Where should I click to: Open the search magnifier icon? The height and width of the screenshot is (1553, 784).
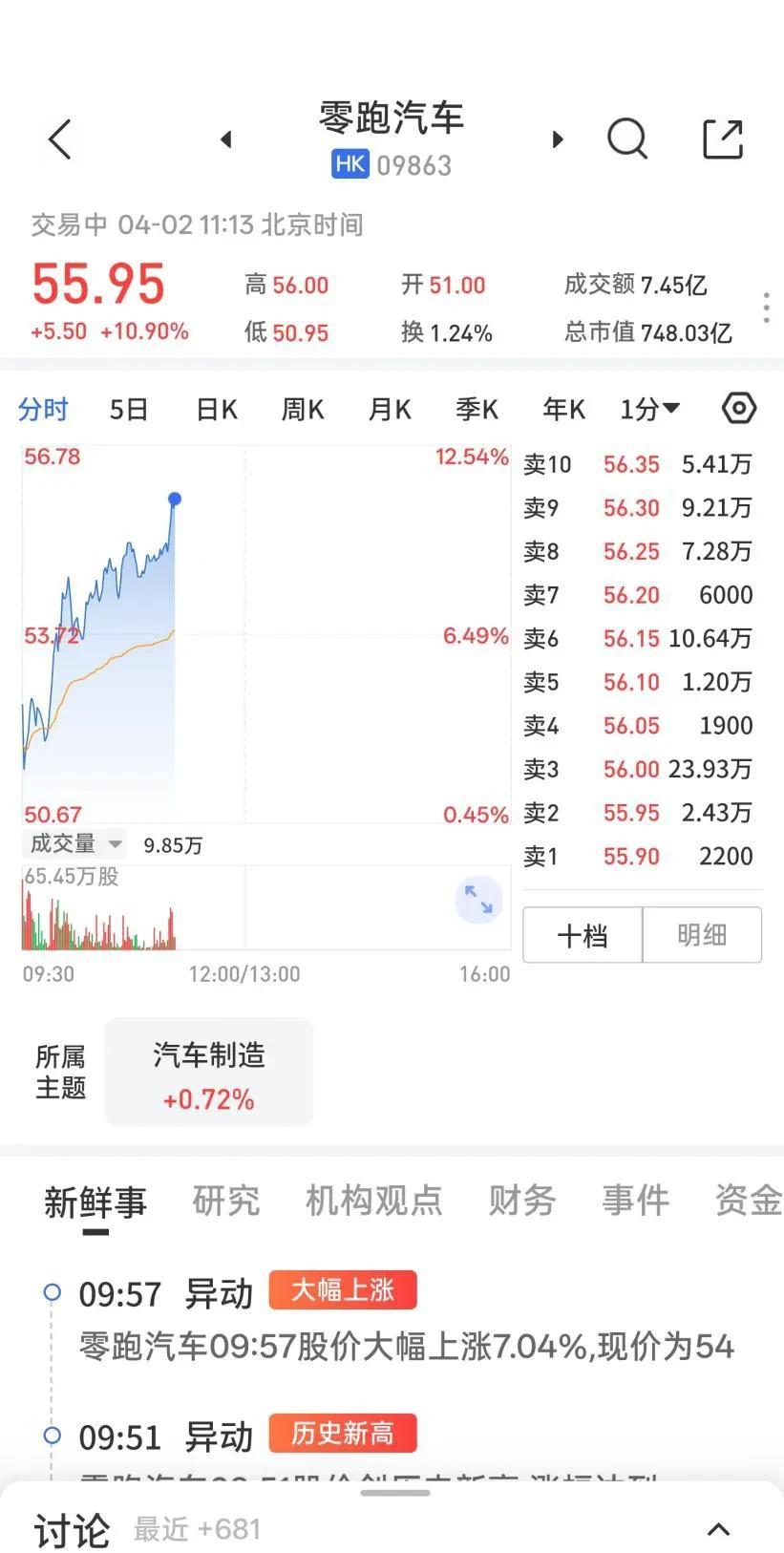point(627,138)
